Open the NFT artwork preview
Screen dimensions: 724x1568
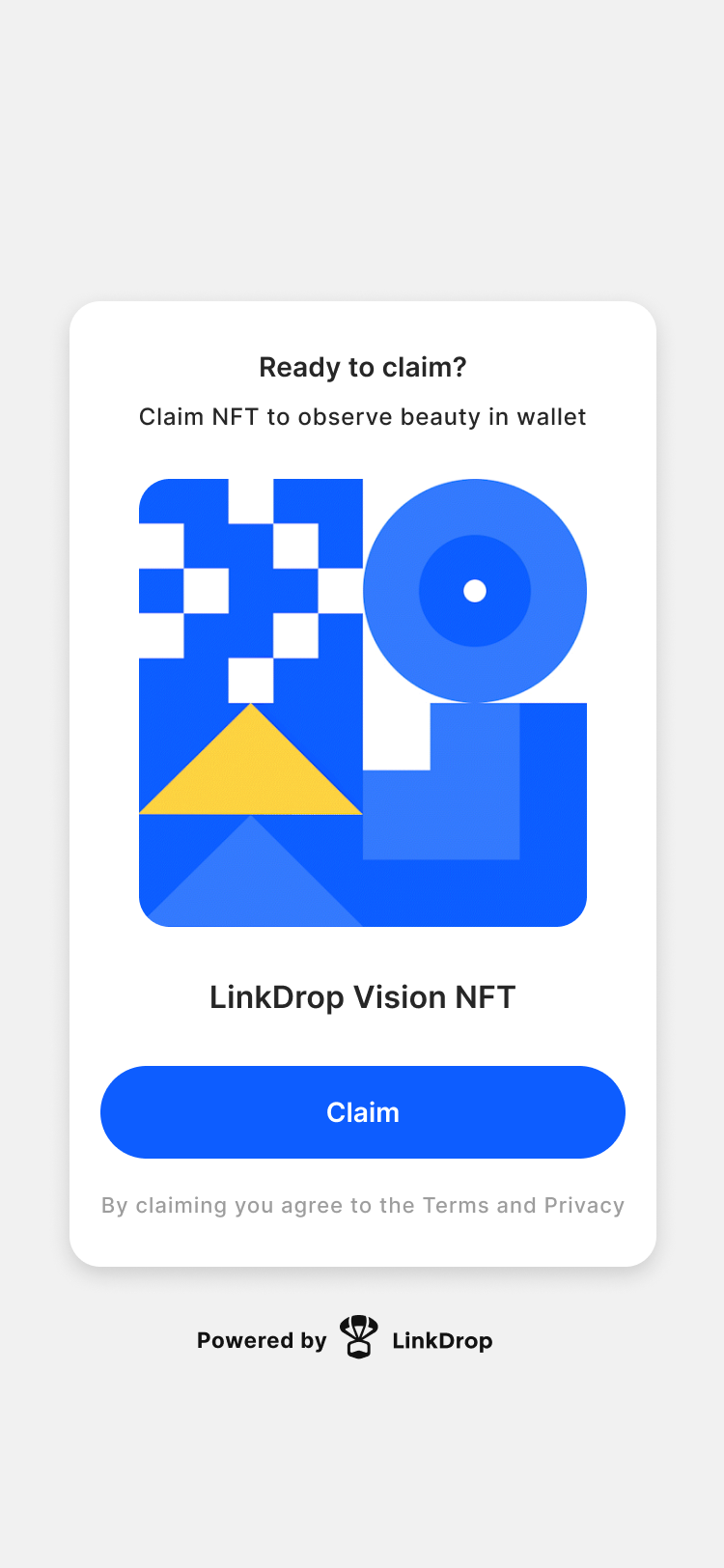[363, 703]
